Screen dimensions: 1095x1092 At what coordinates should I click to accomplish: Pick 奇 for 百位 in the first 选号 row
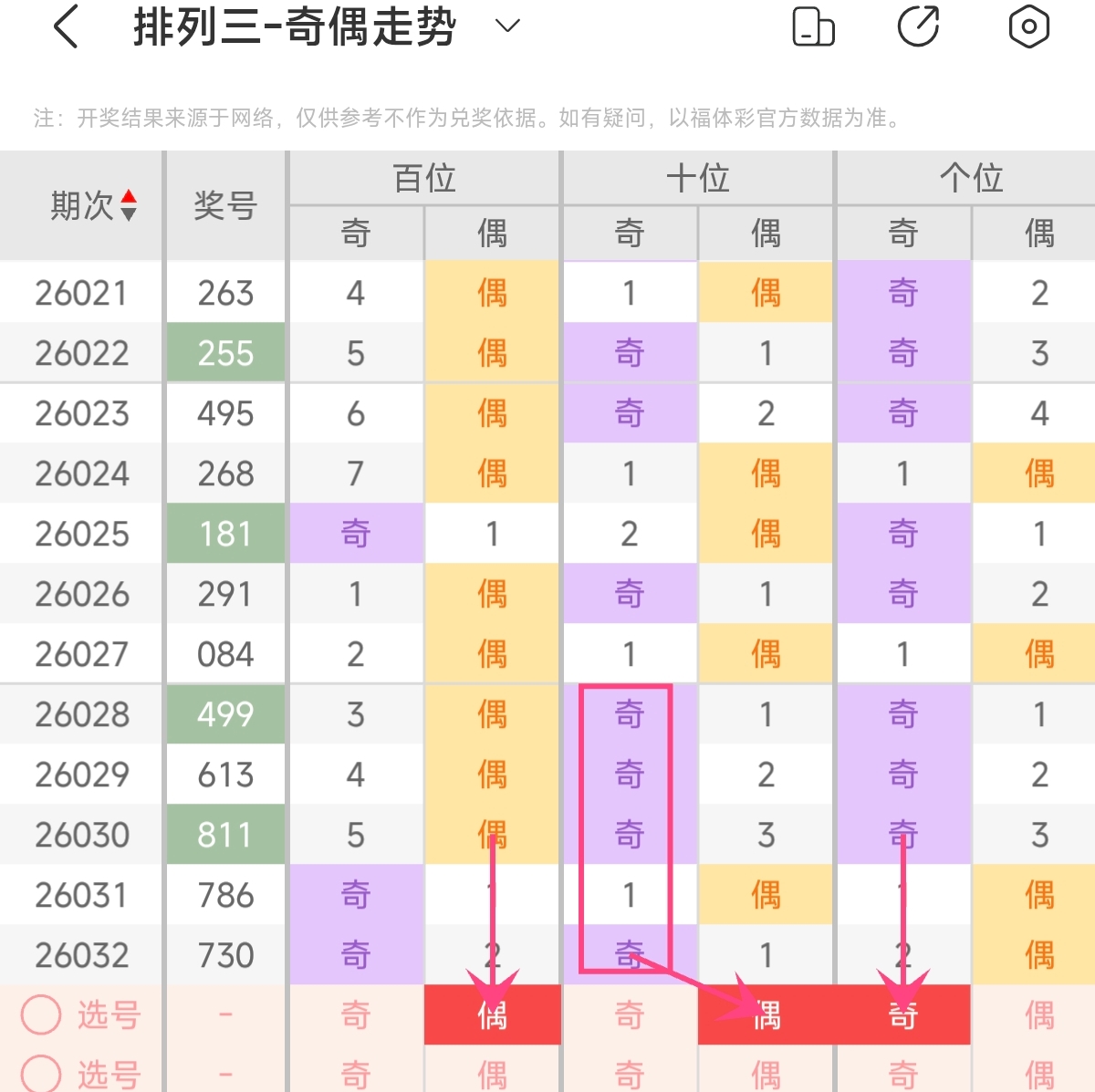pos(356,1014)
